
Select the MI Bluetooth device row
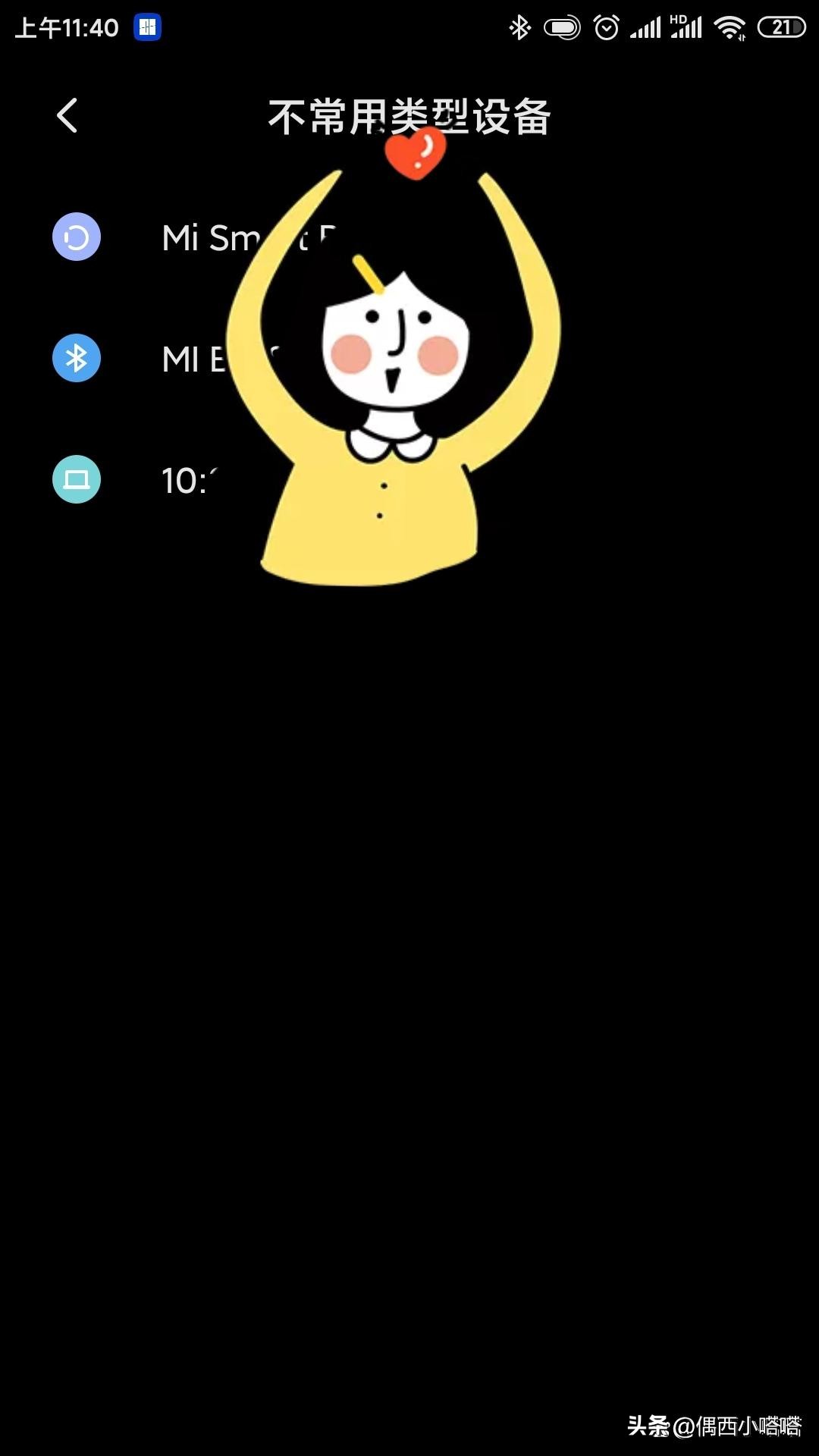coord(190,359)
